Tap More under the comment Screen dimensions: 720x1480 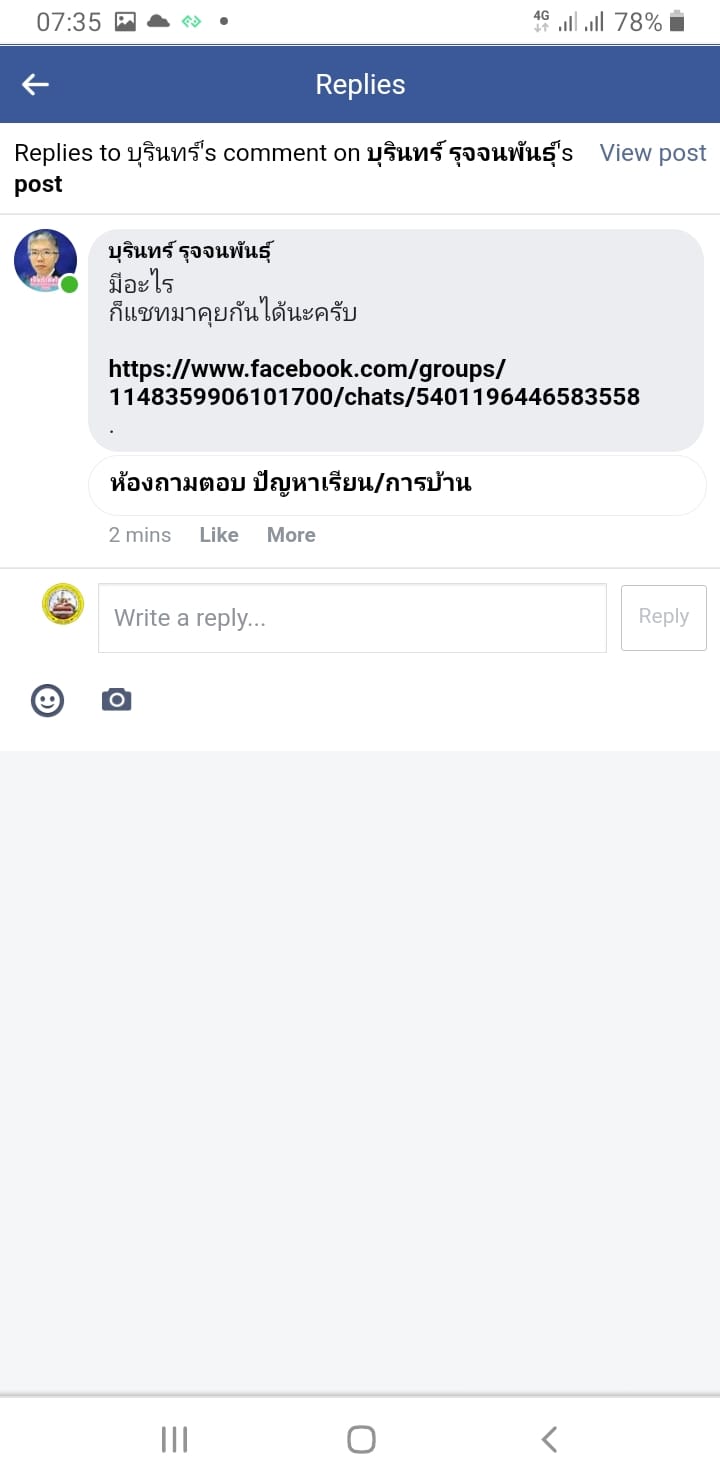(291, 535)
